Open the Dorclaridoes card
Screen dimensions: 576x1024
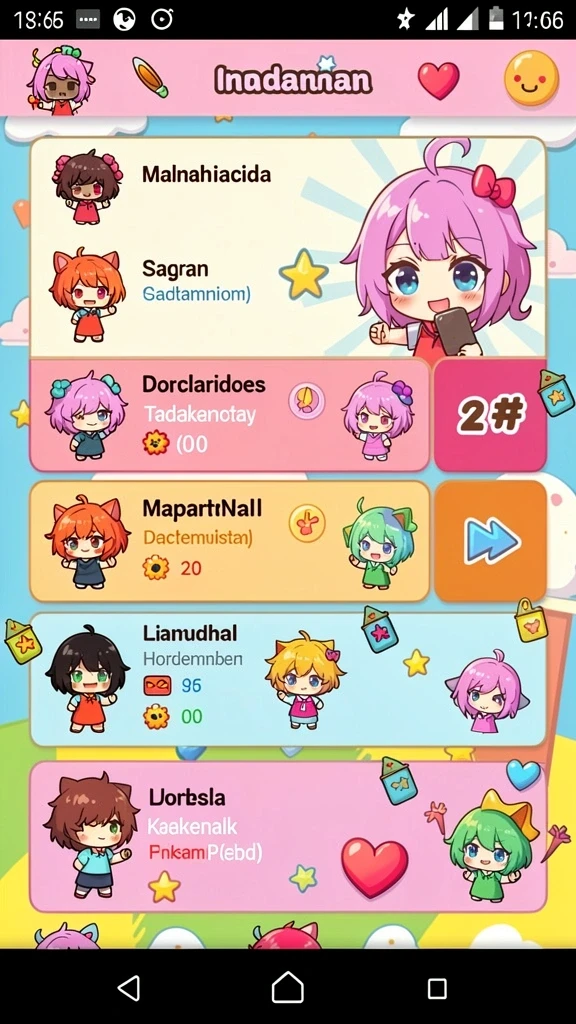(229, 414)
